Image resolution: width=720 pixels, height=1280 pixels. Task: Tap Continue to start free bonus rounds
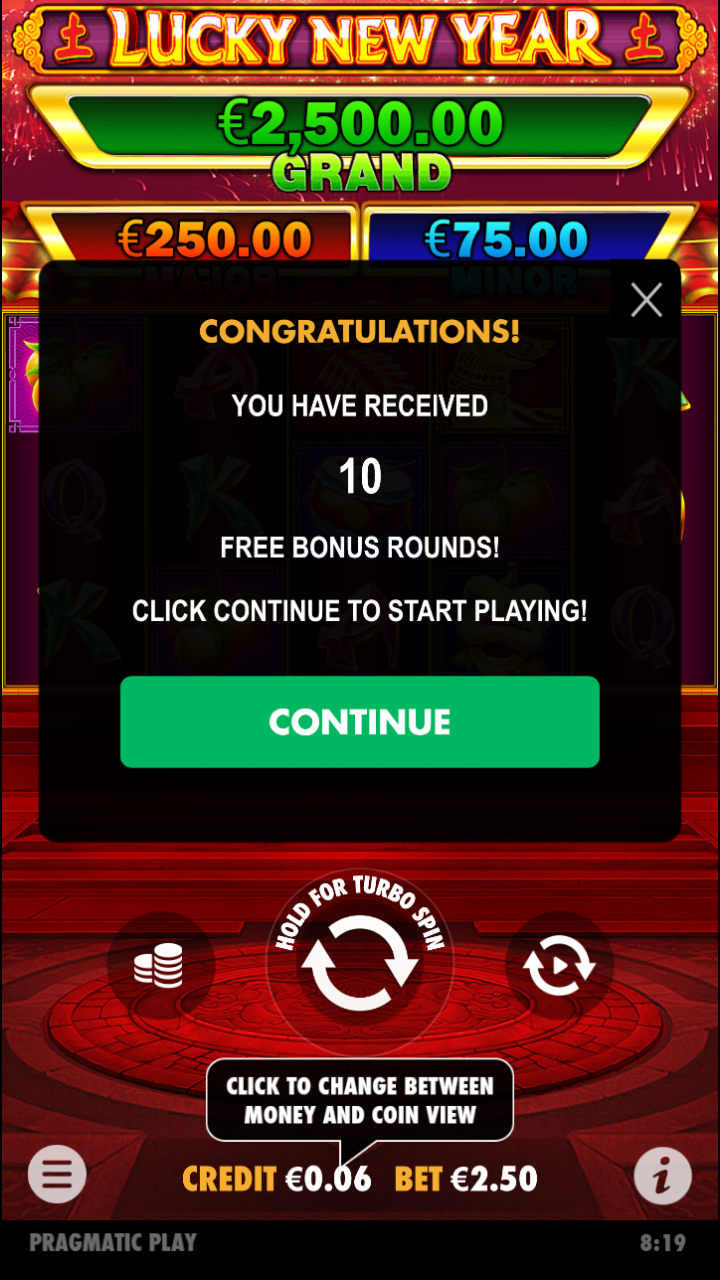point(360,722)
